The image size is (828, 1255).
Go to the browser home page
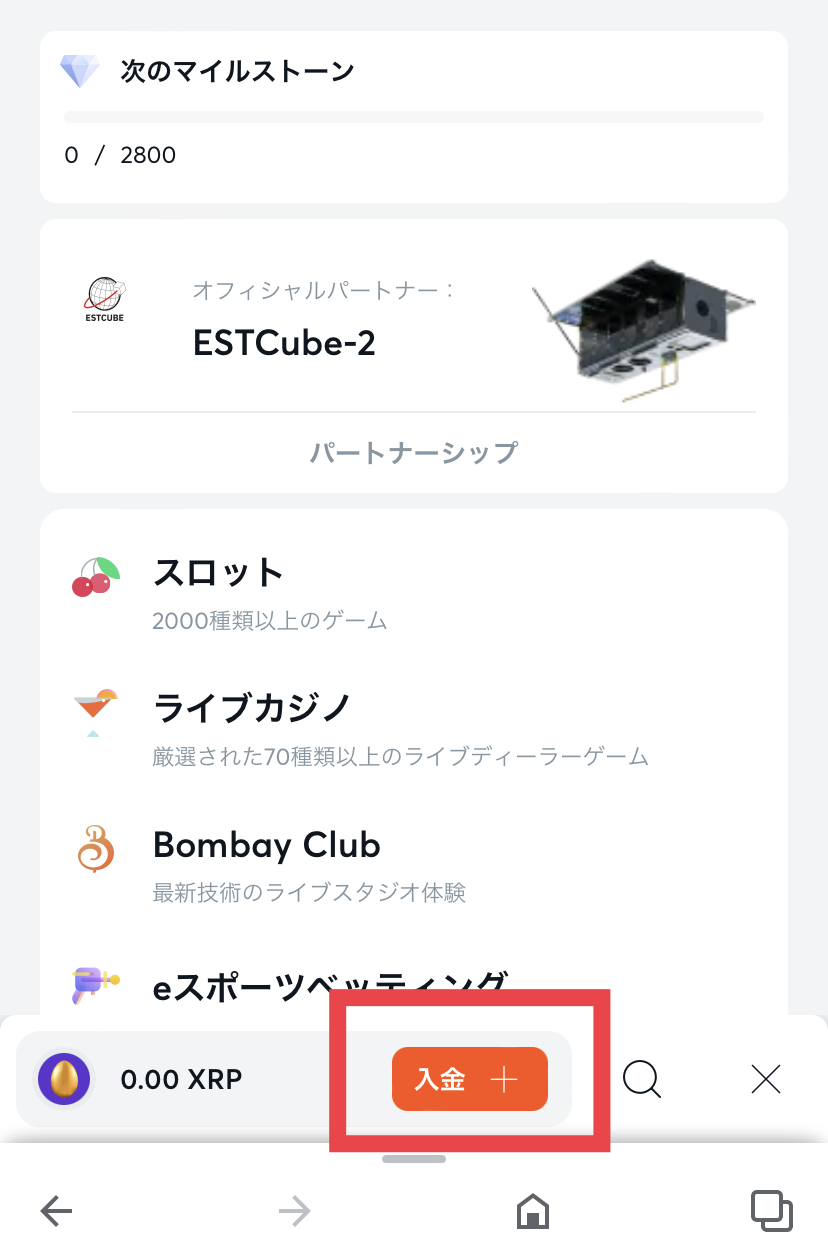tap(533, 1212)
